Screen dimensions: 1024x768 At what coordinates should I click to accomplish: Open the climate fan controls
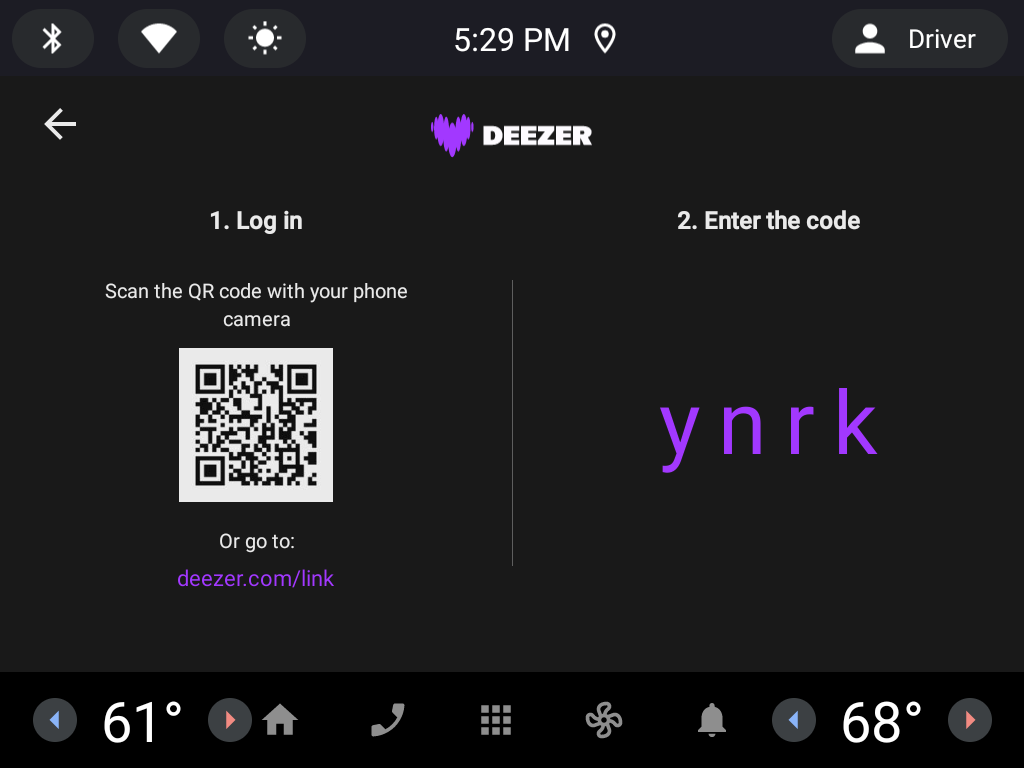[x=604, y=720]
